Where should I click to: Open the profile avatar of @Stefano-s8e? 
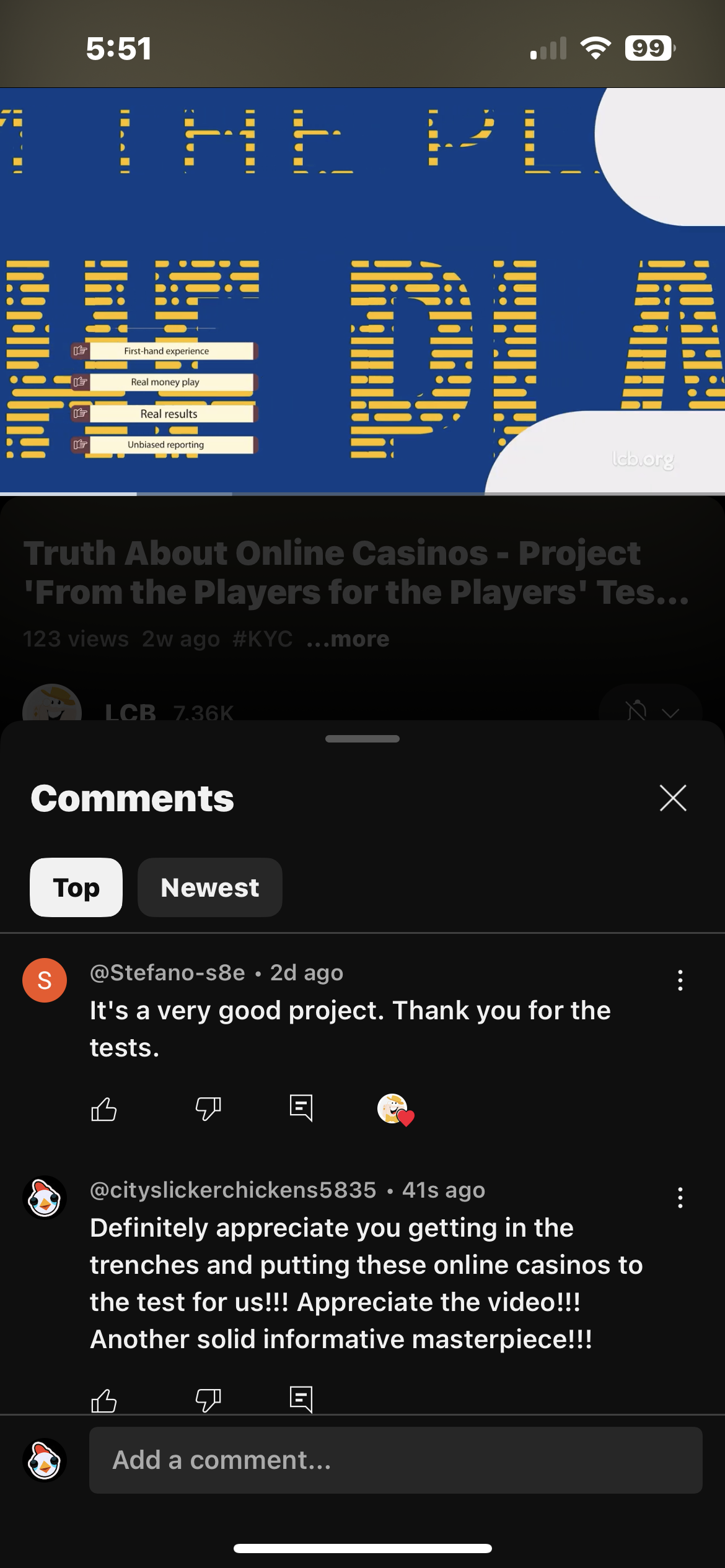tap(45, 980)
